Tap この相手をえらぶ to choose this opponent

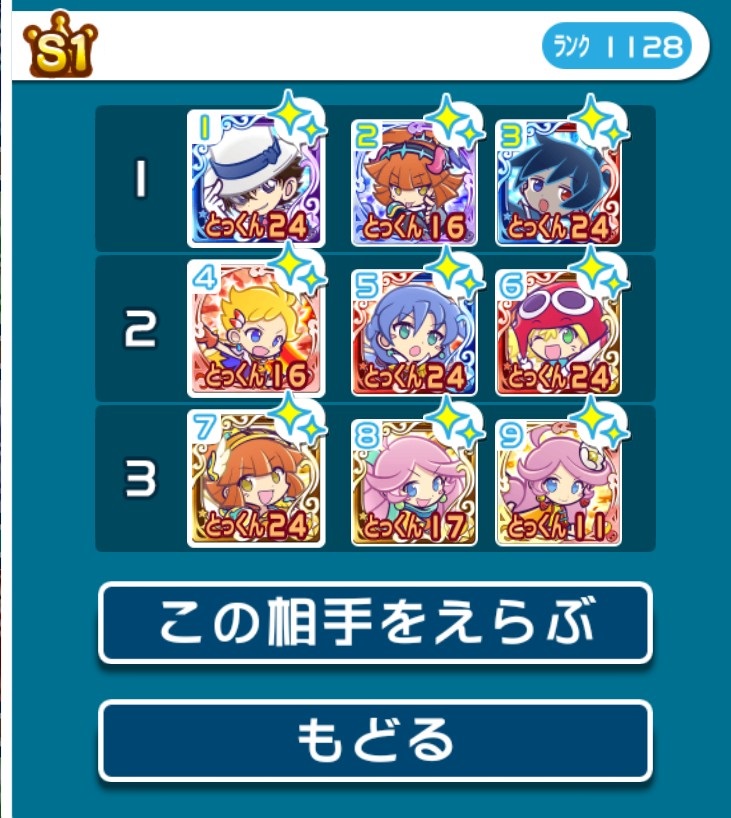click(375, 623)
